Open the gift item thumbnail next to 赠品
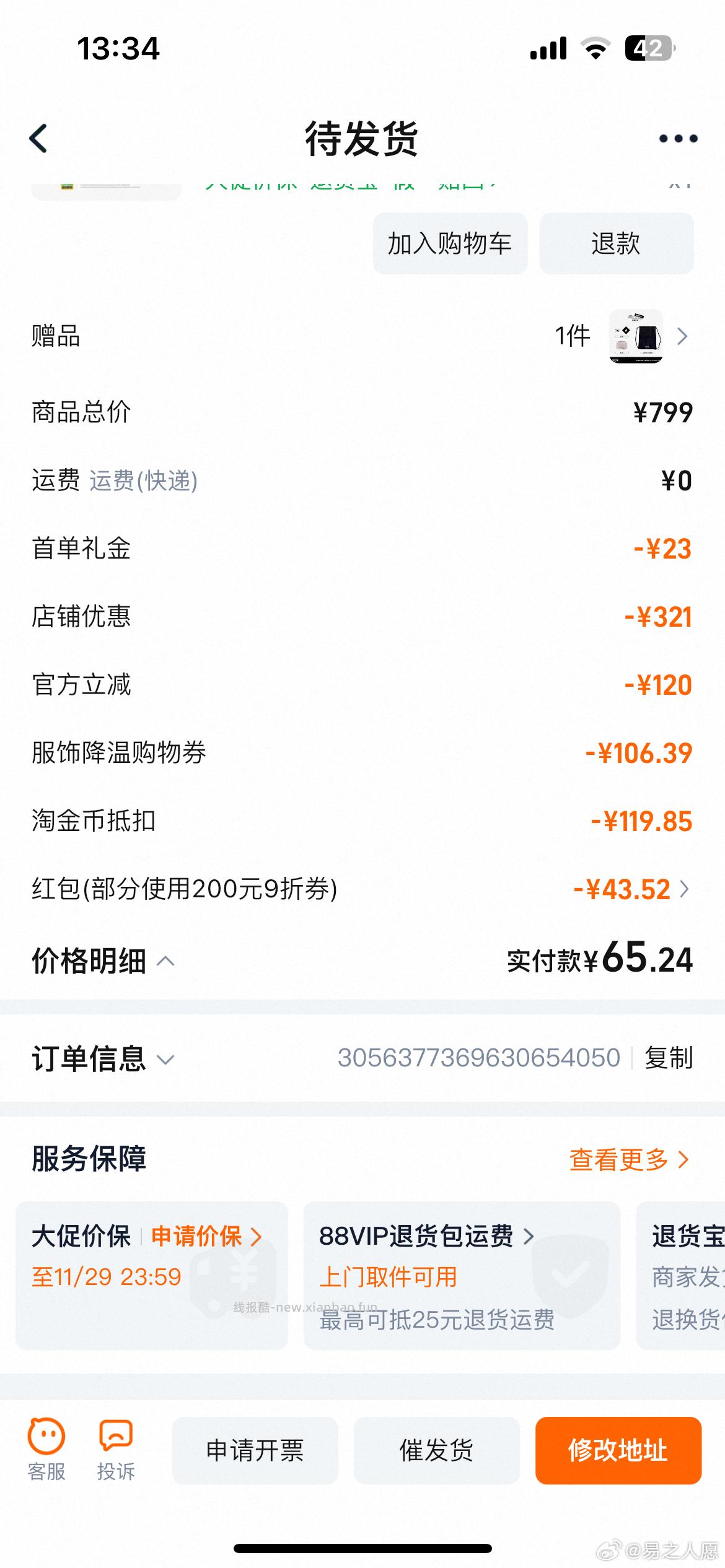The height and width of the screenshot is (1568, 725). pyautogui.click(x=635, y=336)
